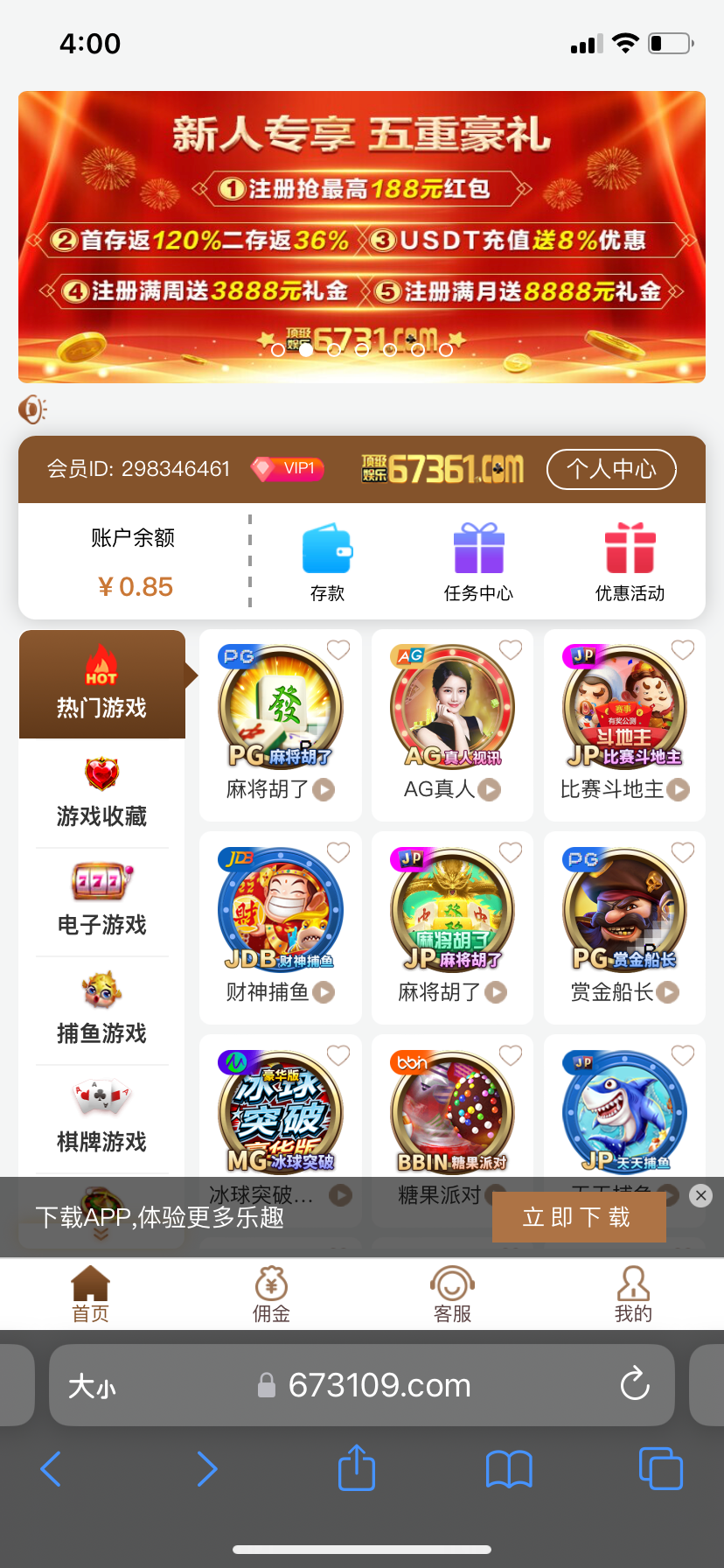The image size is (724, 1568).
Task: Toggle the heart on AG真人 game card
Action: click(x=511, y=649)
